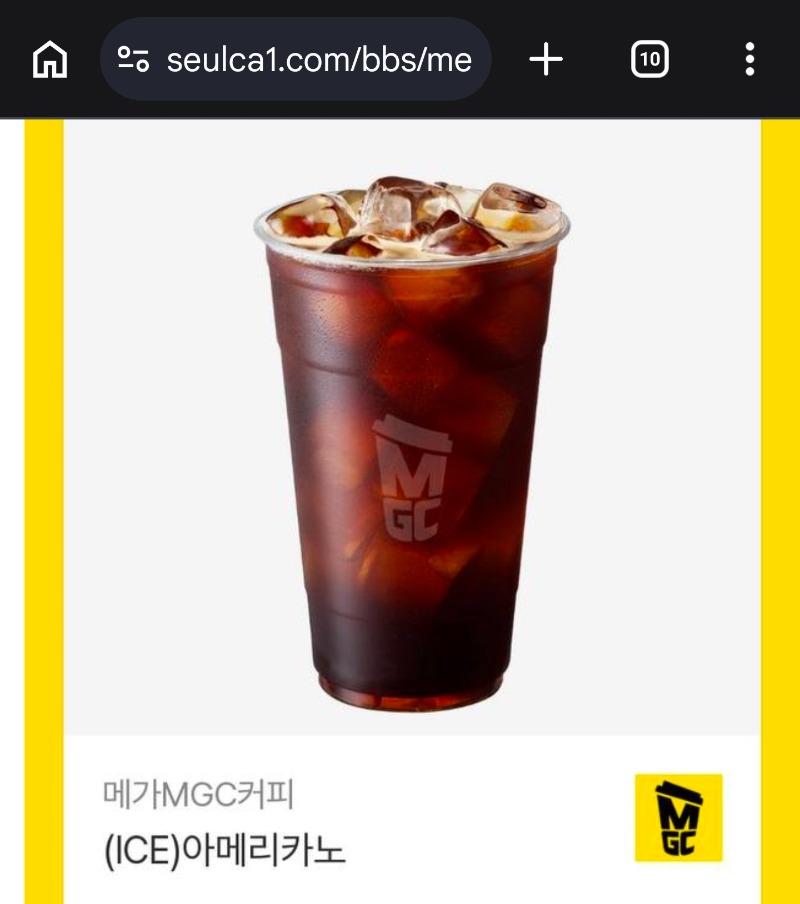View site information in the address bar

click(x=133, y=60)
